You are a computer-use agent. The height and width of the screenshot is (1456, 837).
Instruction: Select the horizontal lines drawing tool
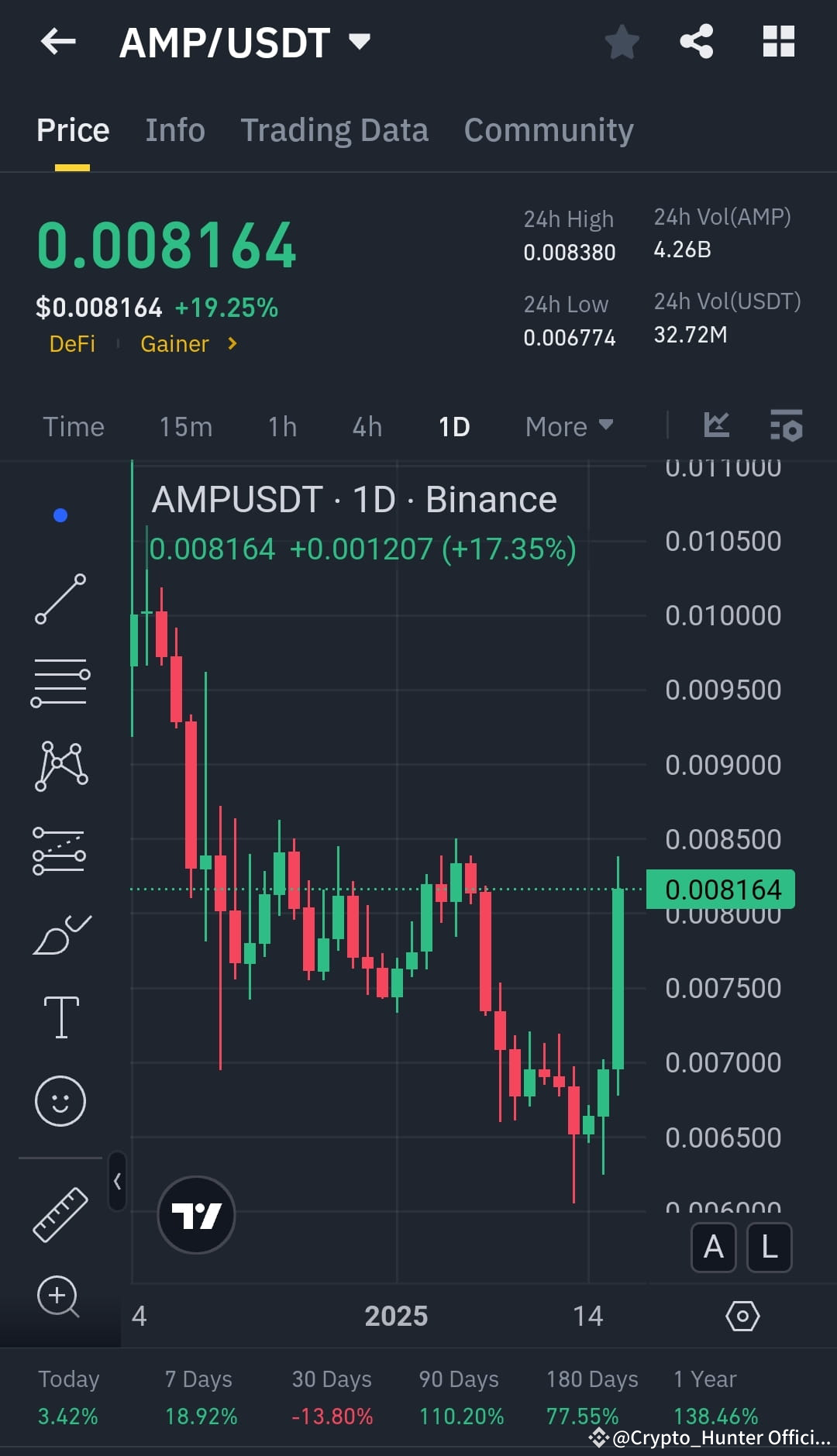[60, 682]
